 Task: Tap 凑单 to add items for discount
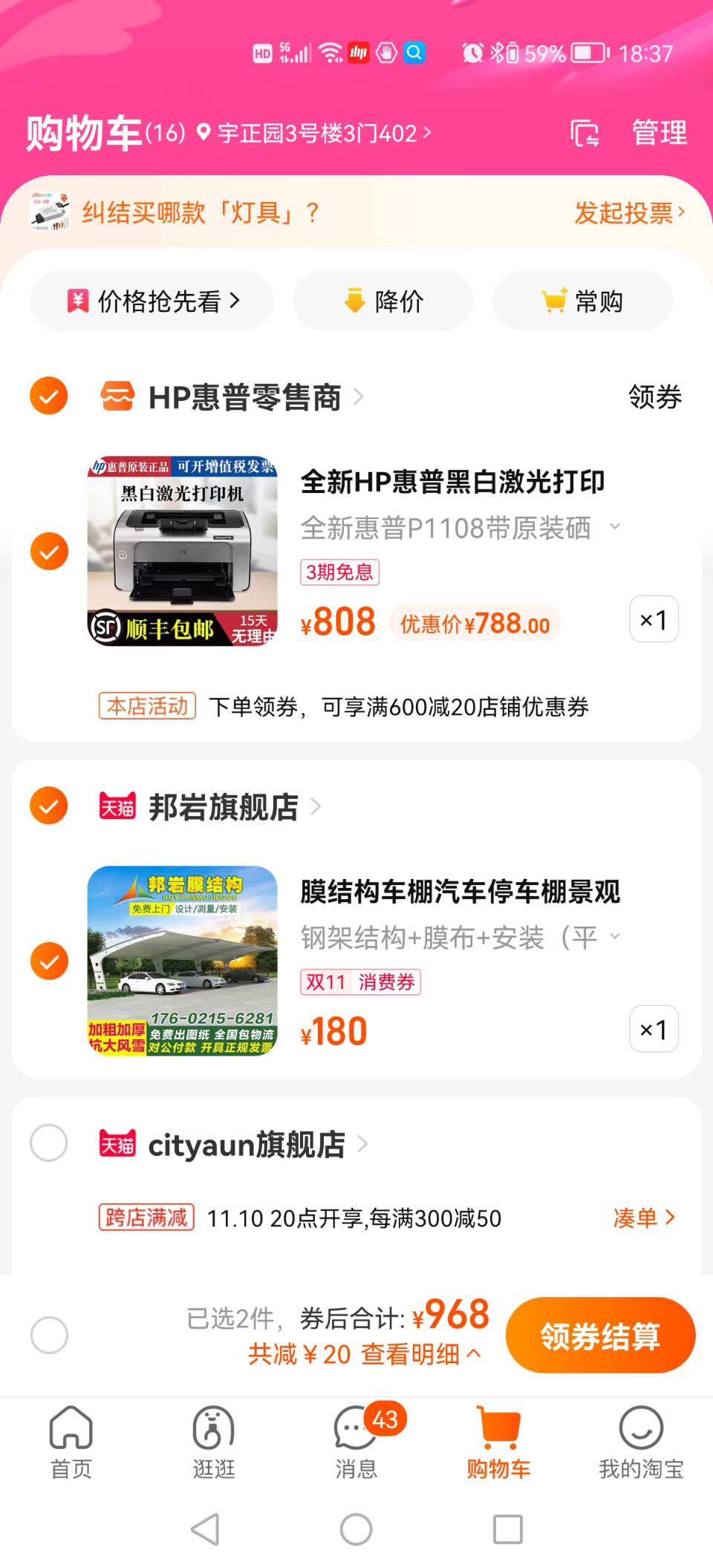coord(643,1218)
